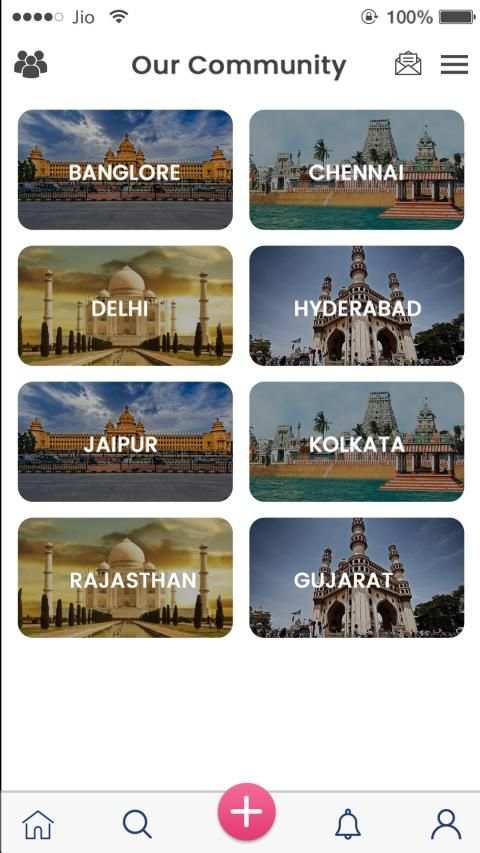Viewport: 480px width, 853px height.
Task: Open the Jaipur community card
Action: [x=125, y=442]
